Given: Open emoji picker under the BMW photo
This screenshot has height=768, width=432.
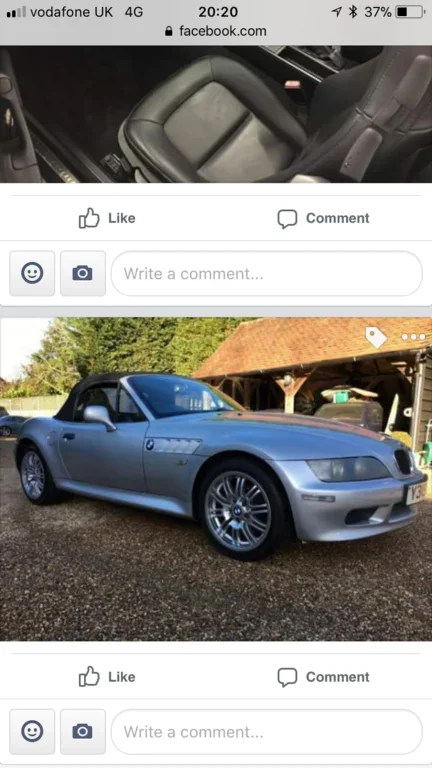Looking at the screenshot, I should tap(32, 732).
